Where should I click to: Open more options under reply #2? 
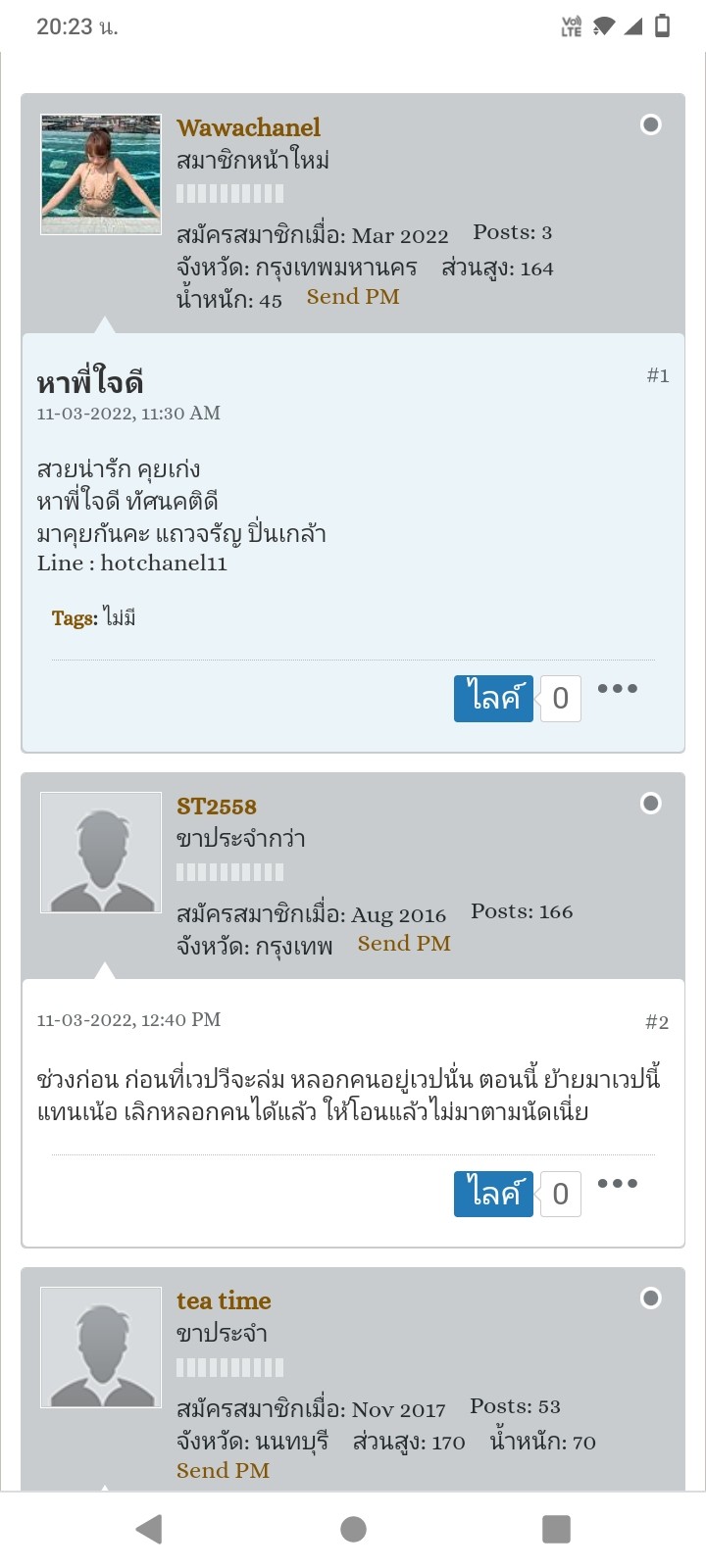618,1184
